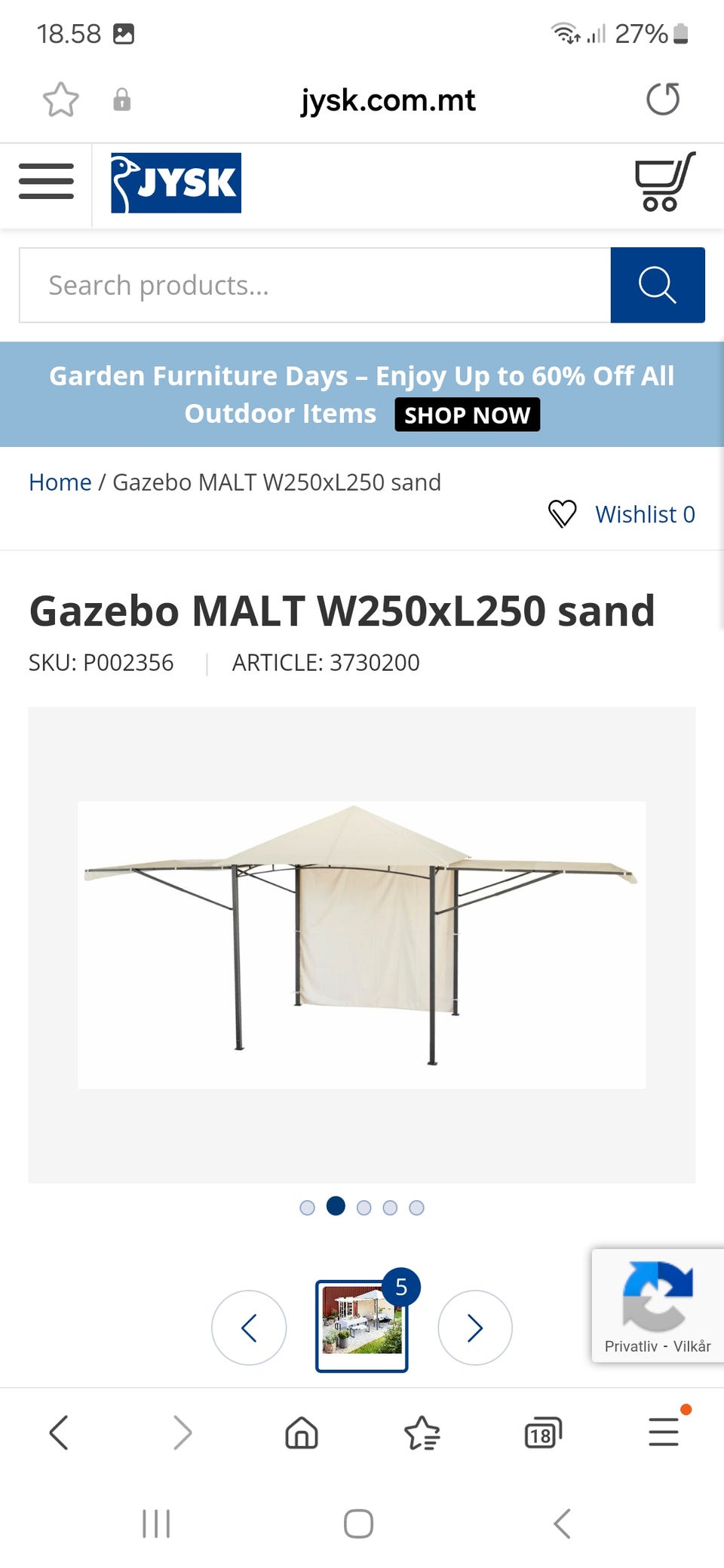
Task: Add gazebo to Wishlist via heart icon
Action: click(562, 513)
